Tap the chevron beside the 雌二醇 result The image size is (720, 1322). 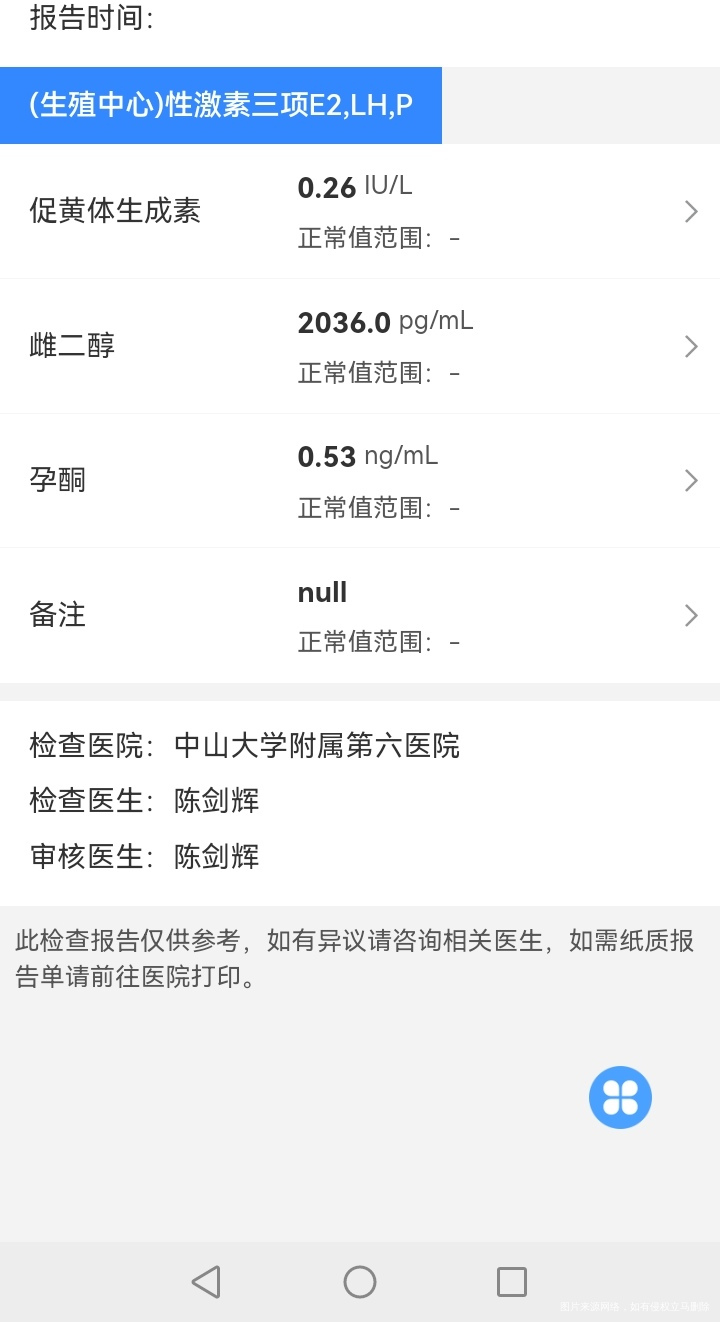690,346
